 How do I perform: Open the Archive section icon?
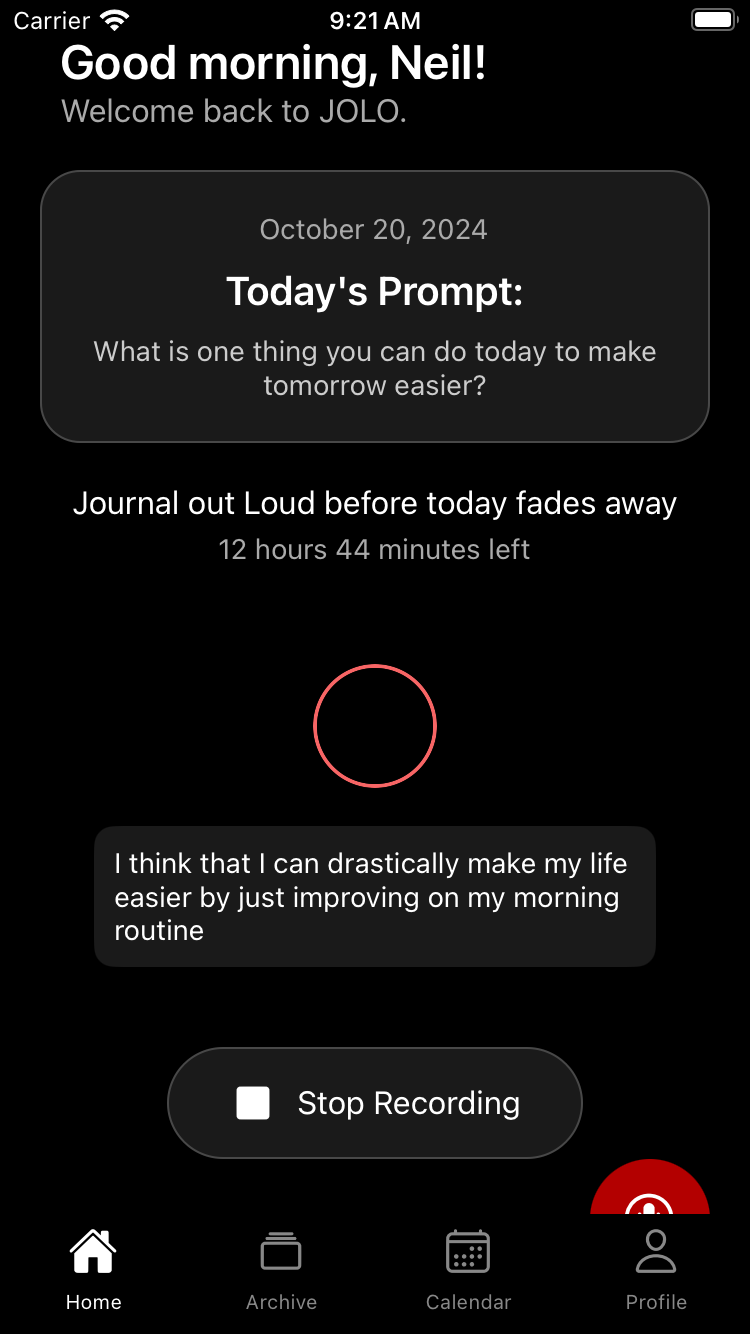tap(281, 1250)
